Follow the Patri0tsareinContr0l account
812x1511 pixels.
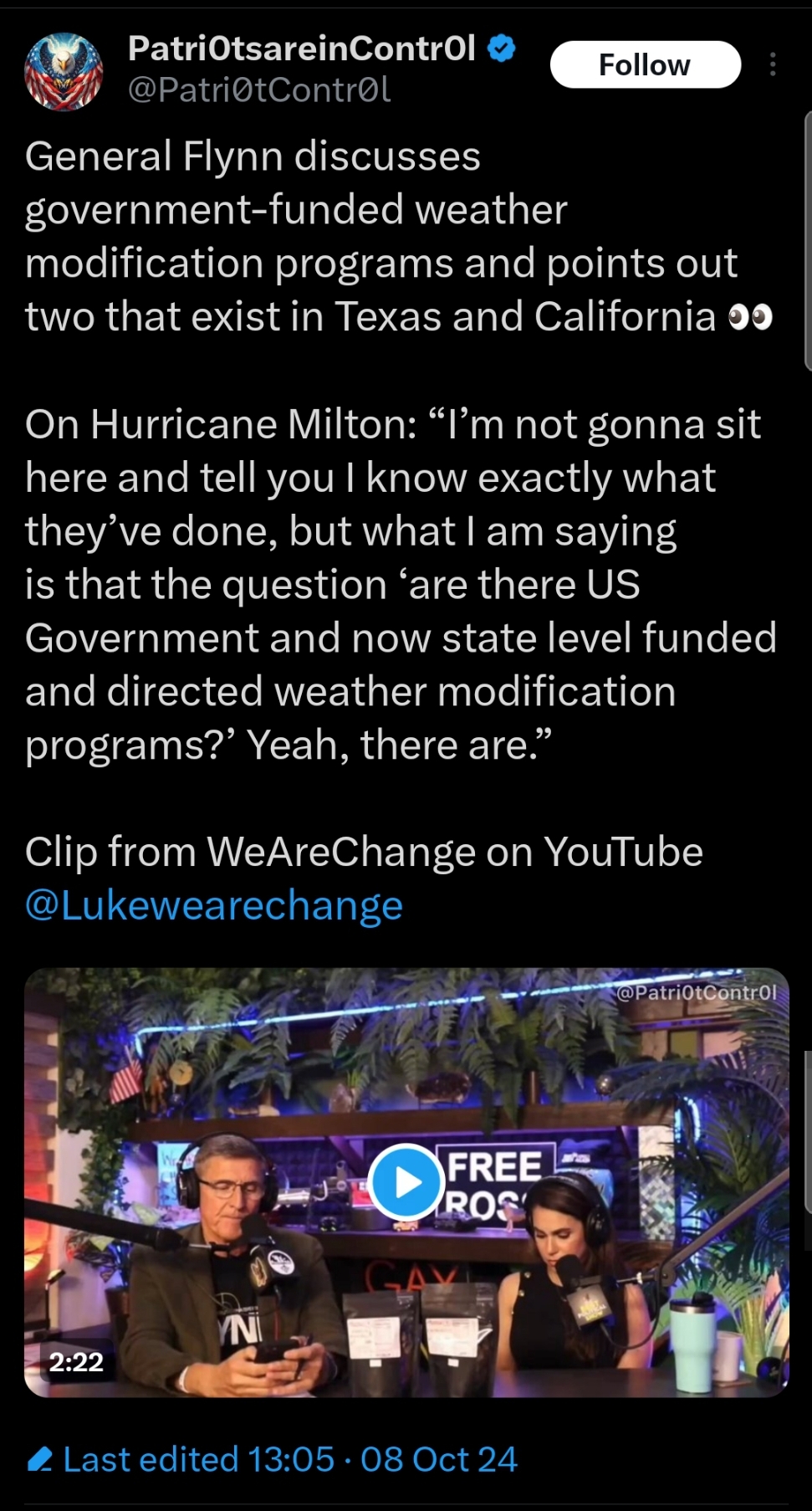(x=645, y=65)
